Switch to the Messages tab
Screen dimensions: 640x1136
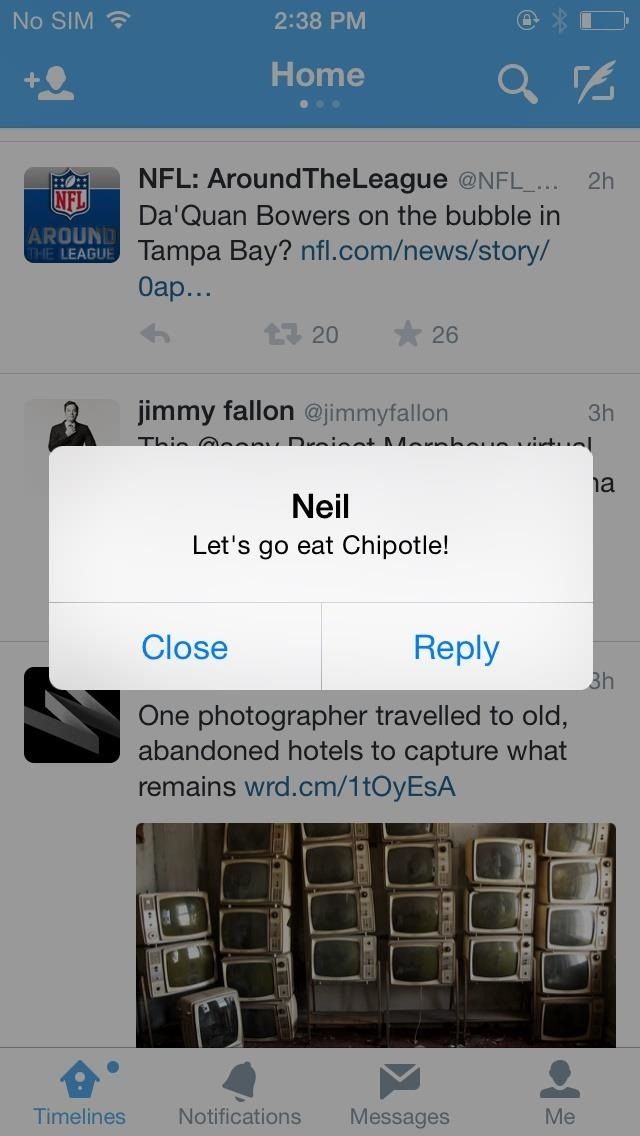(399, 1093)
